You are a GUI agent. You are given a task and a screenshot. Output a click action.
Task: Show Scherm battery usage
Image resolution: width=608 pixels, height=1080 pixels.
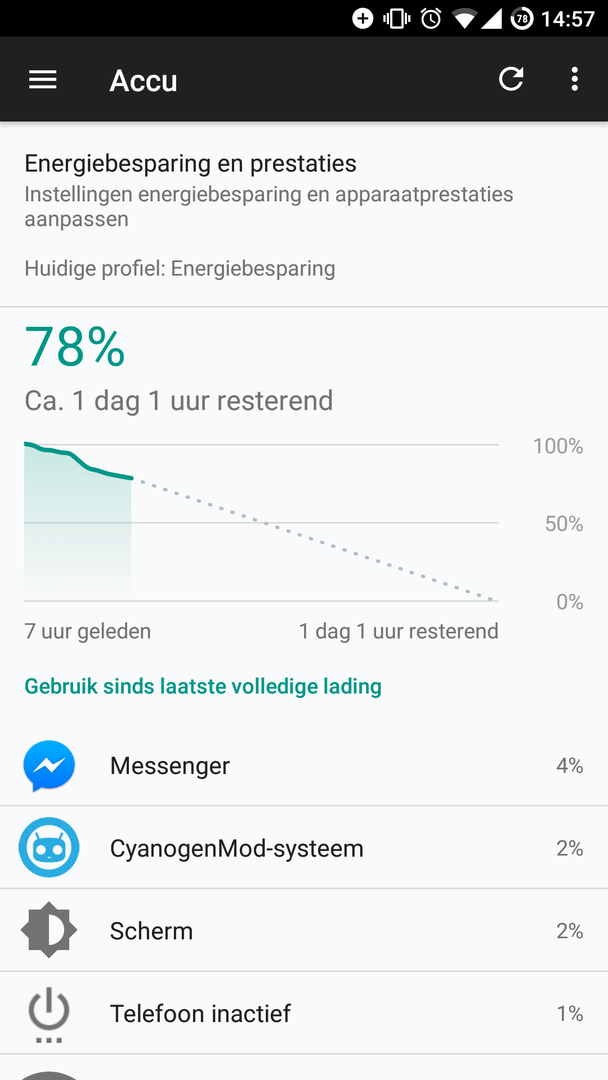pyautogui.click(x=304, y=931)
